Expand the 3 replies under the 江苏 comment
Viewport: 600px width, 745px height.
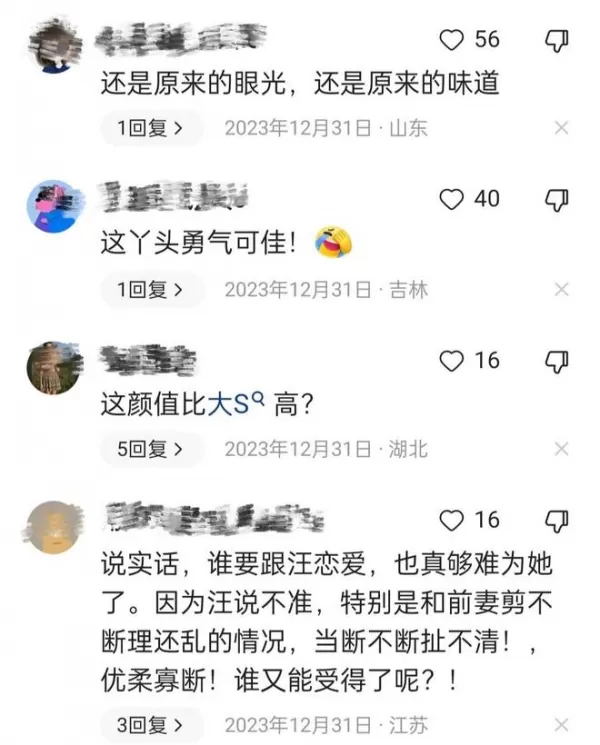[x=152, y=723]
